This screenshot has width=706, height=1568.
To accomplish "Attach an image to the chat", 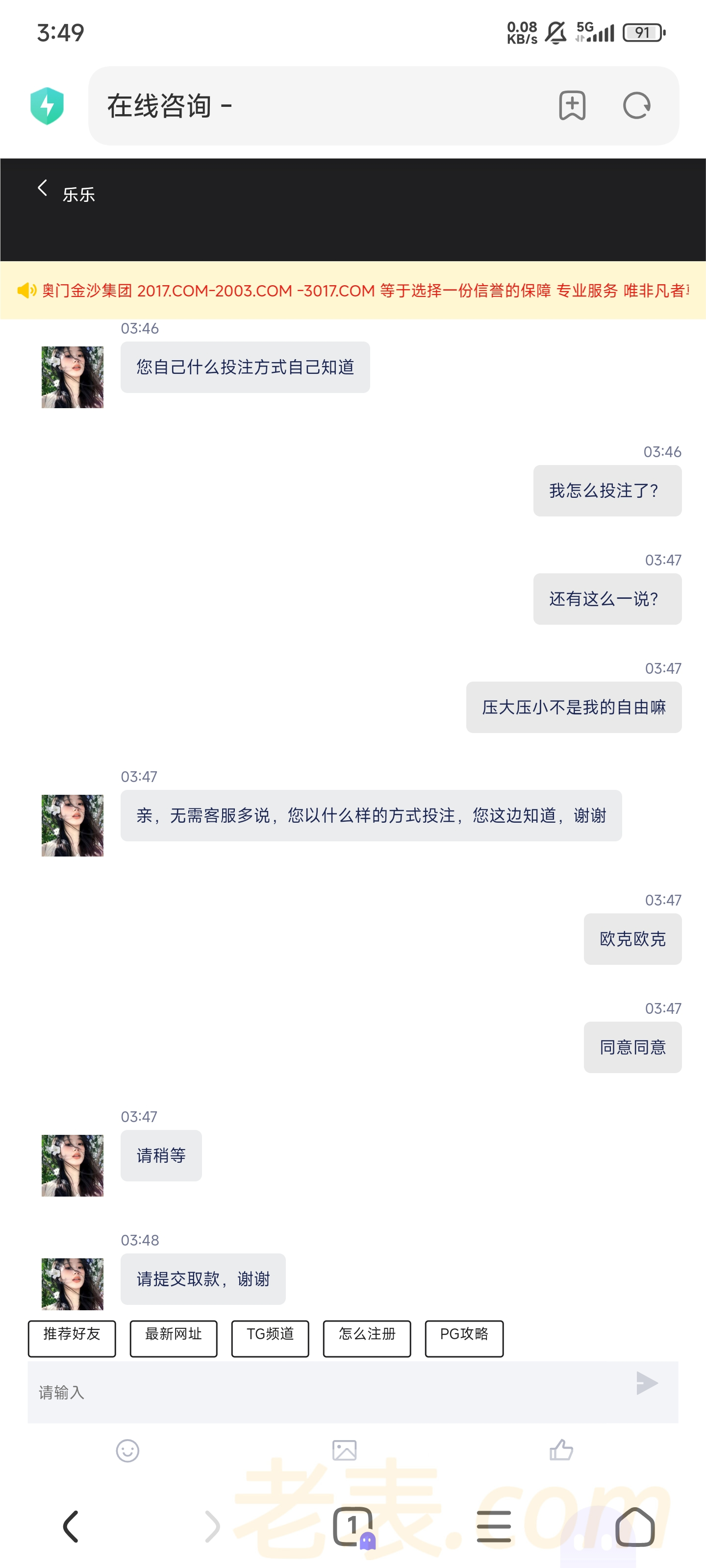I will click(x=344, y=1450).
